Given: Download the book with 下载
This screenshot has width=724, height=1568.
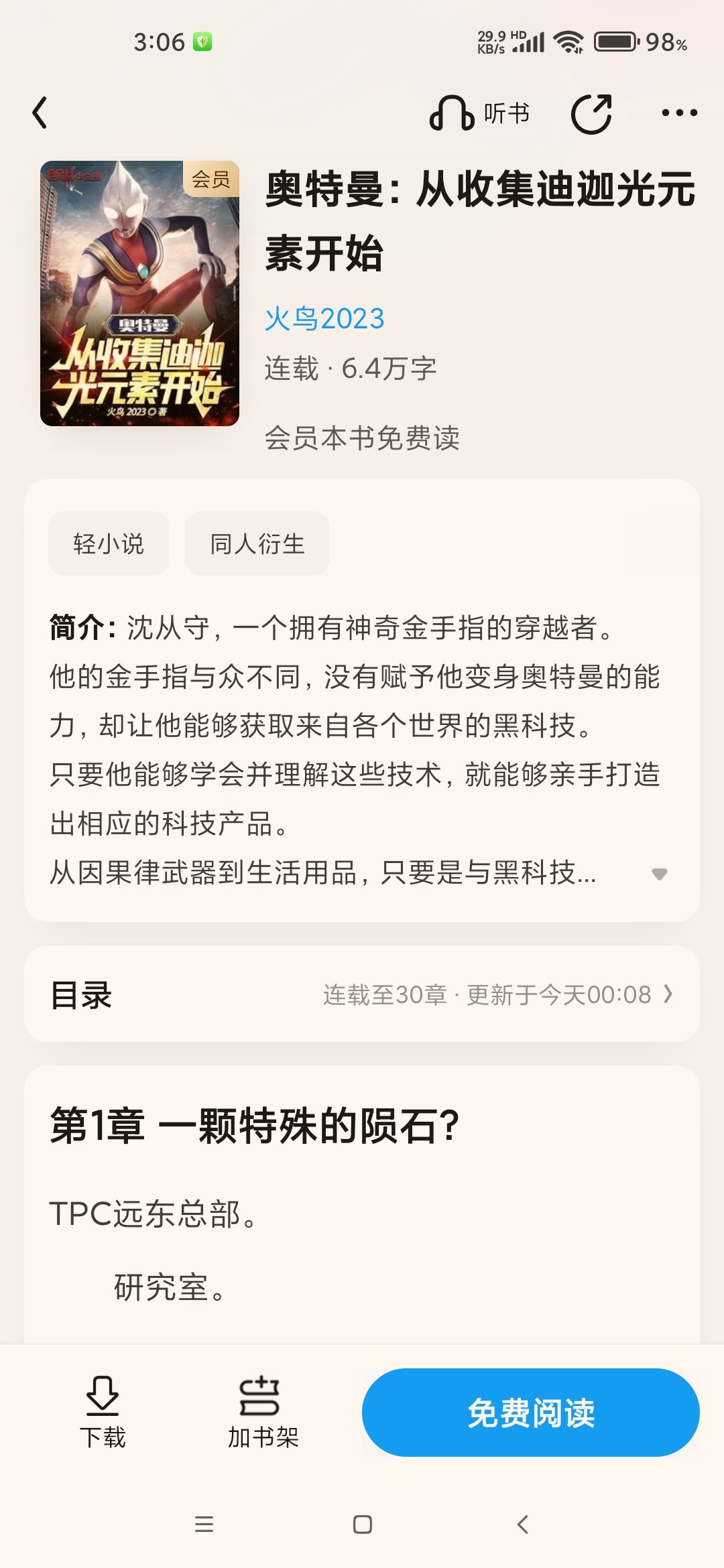Looking at the screenshot, I should point(103,1413).
